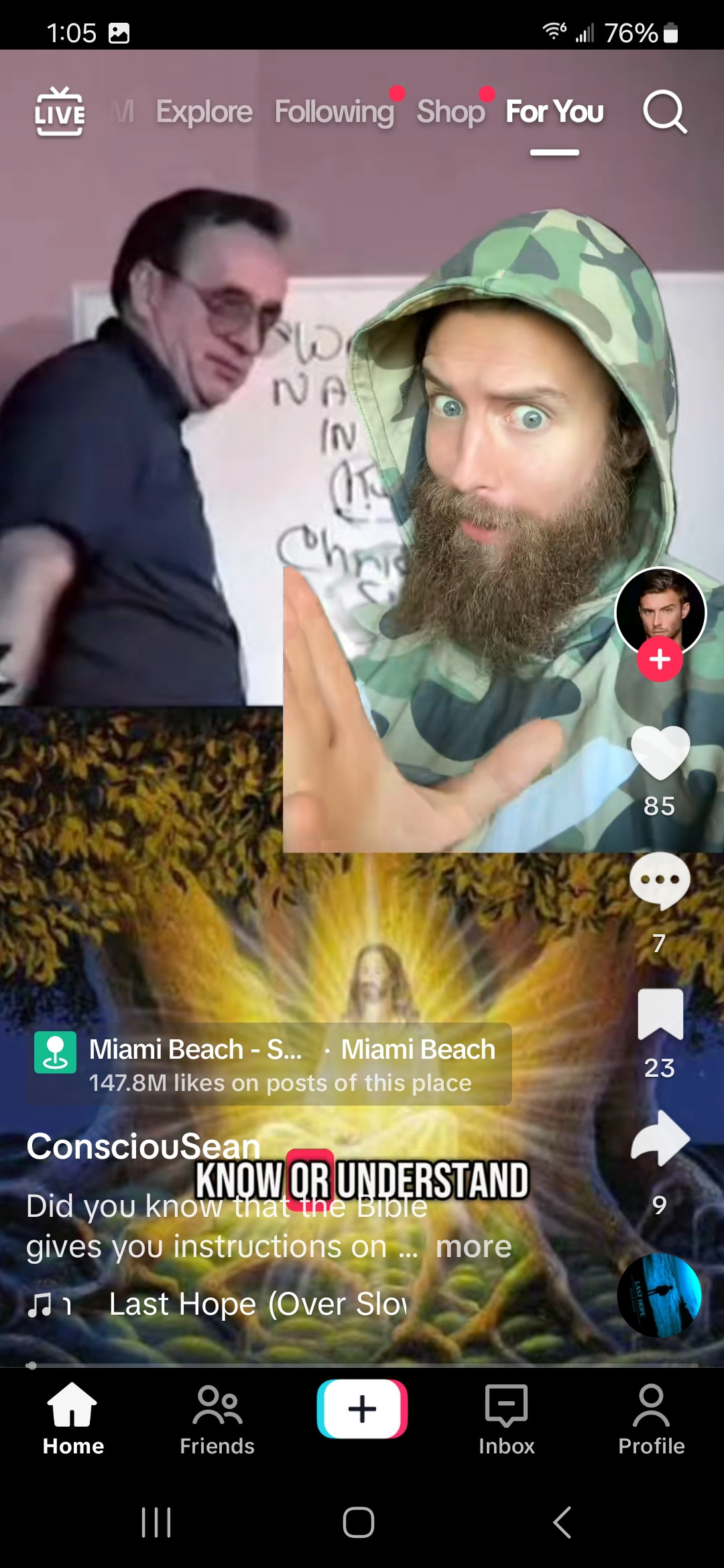This screenshot has height=1568, width=724.
Task: Open the LIVE streams icon
Action: [x=60, y=111]
